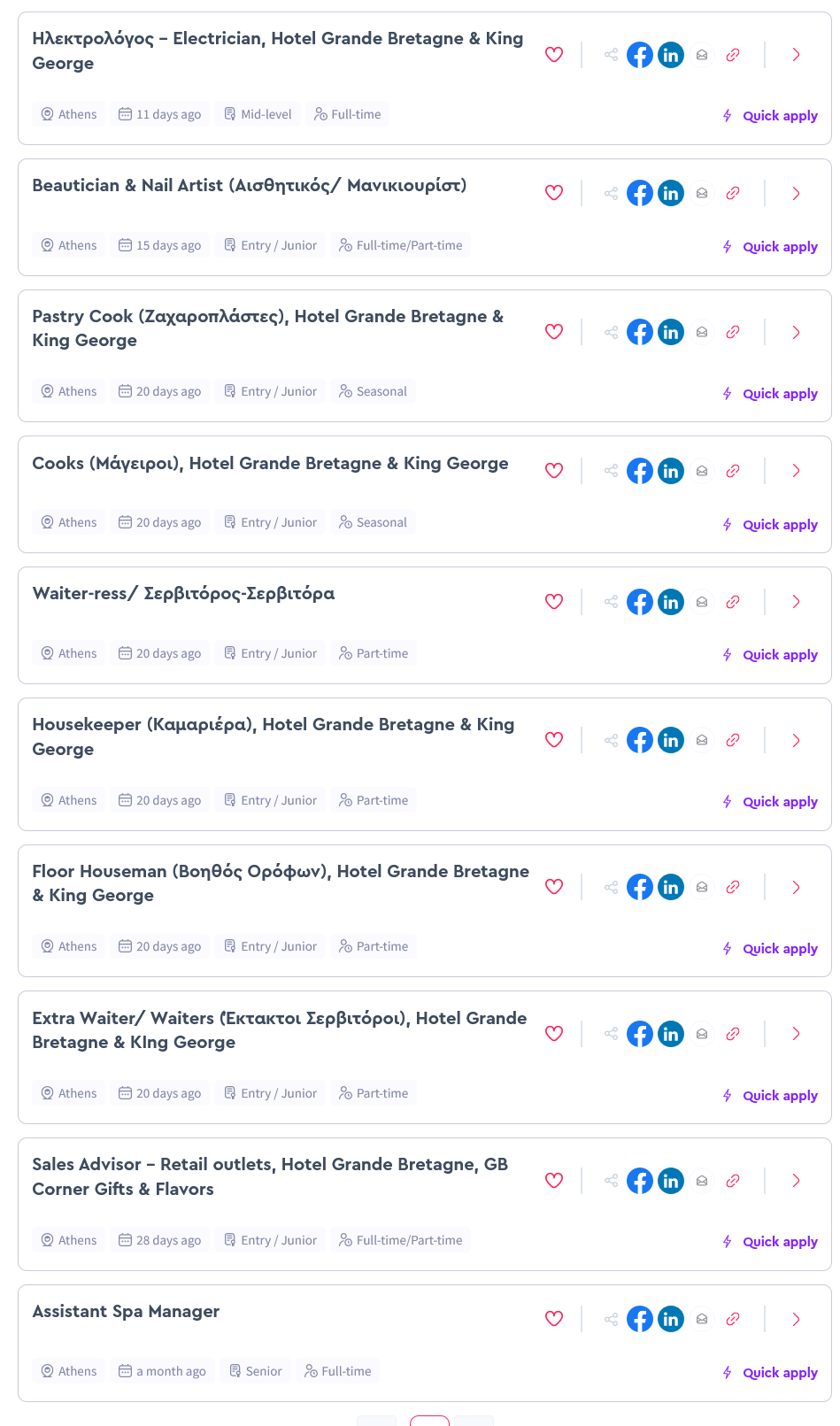Email the Cooks (Μάγειροι) job listing
Viewport: 840px width, 1426px height.
[x=702, y=471]
